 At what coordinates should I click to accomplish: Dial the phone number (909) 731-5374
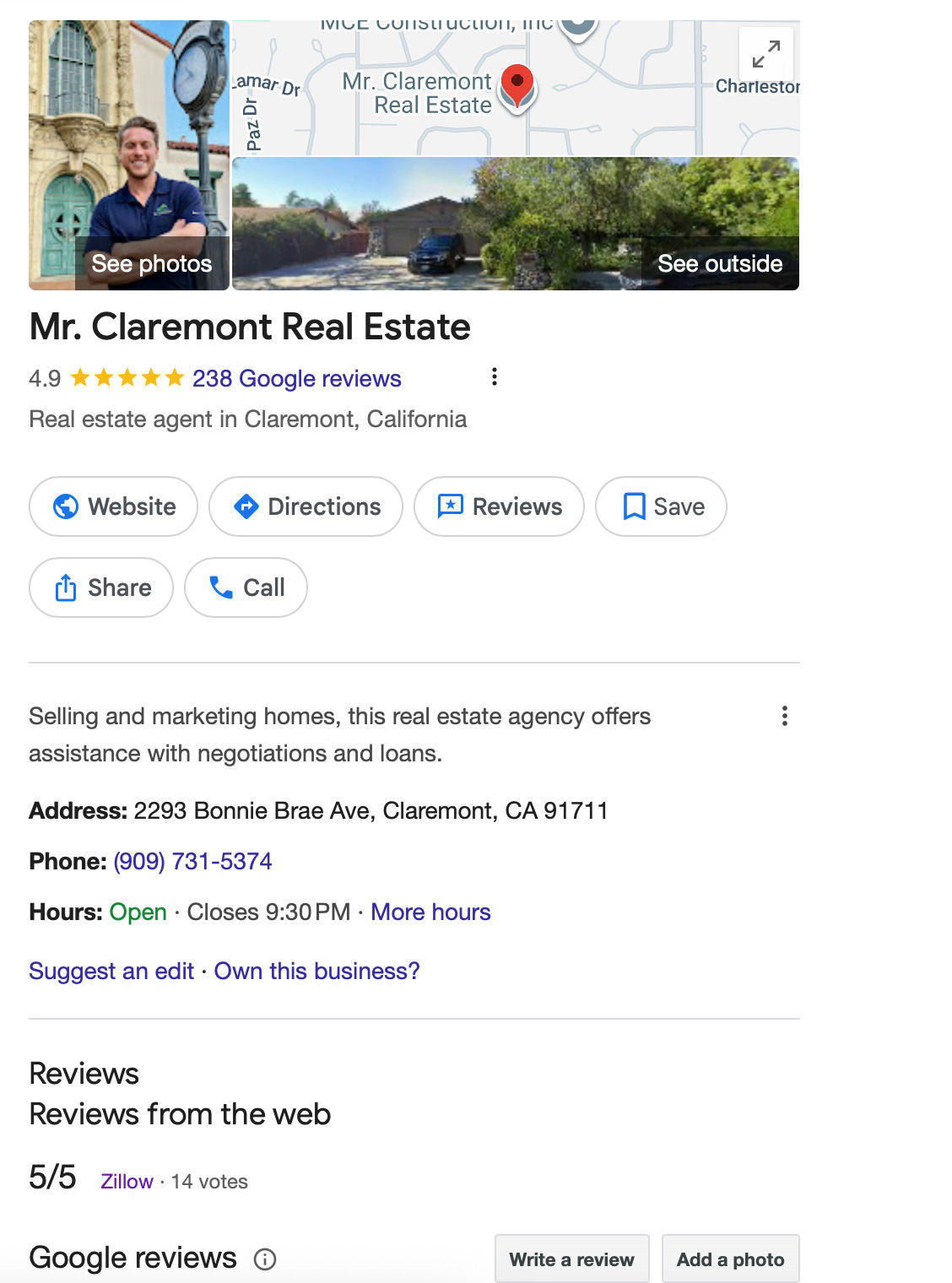click(x=192, y=861)
